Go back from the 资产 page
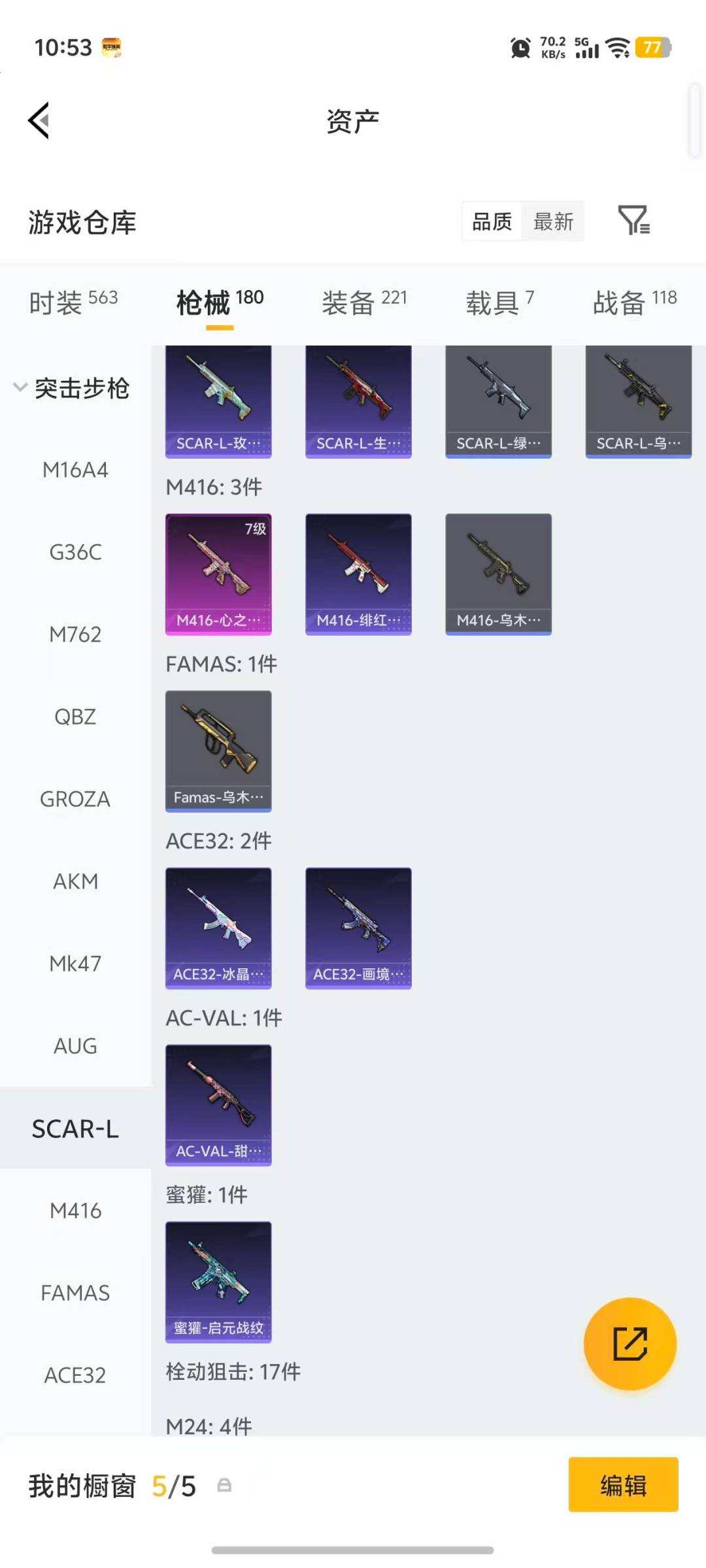Screen dimensions: 706x1568 click(39, 121)
